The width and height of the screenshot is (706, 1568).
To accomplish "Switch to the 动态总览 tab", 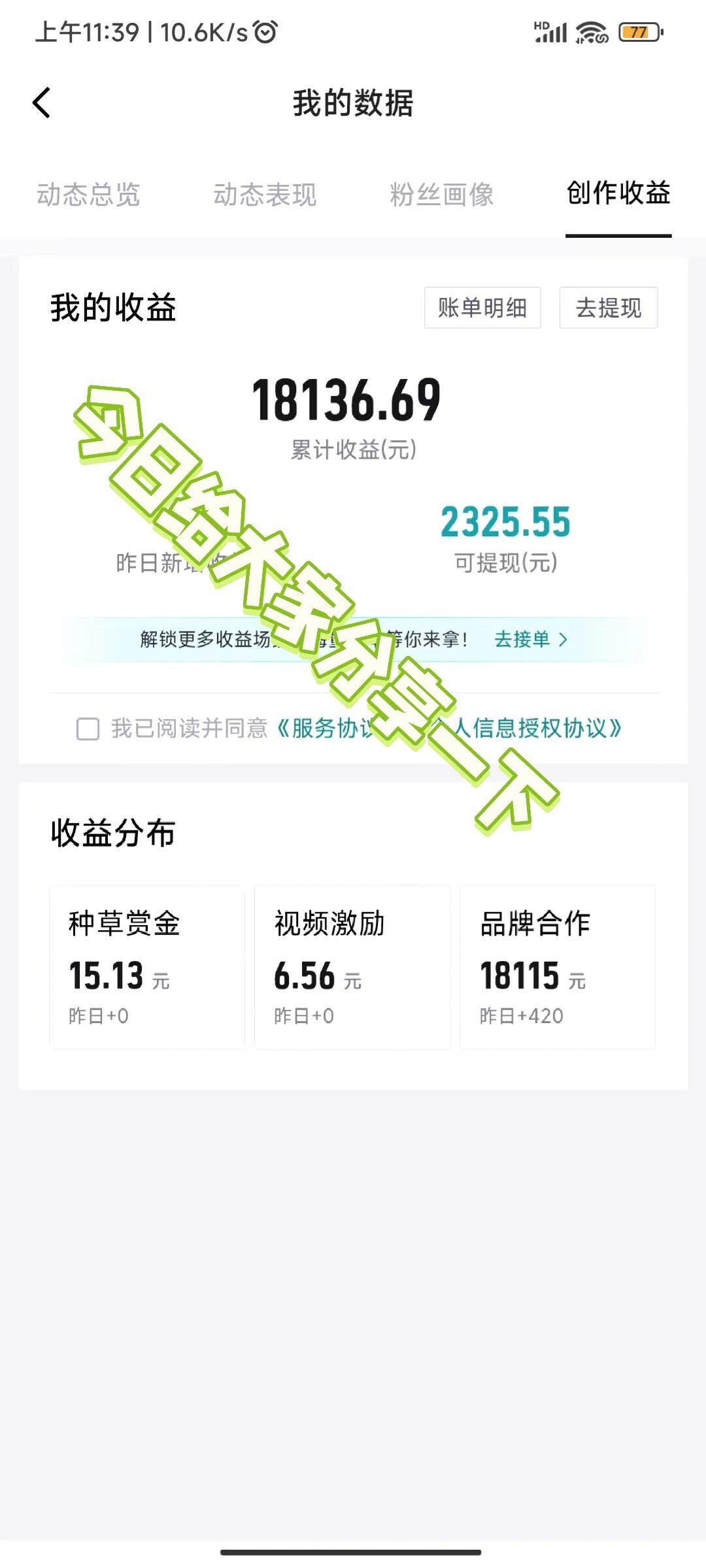I will 88,195.
